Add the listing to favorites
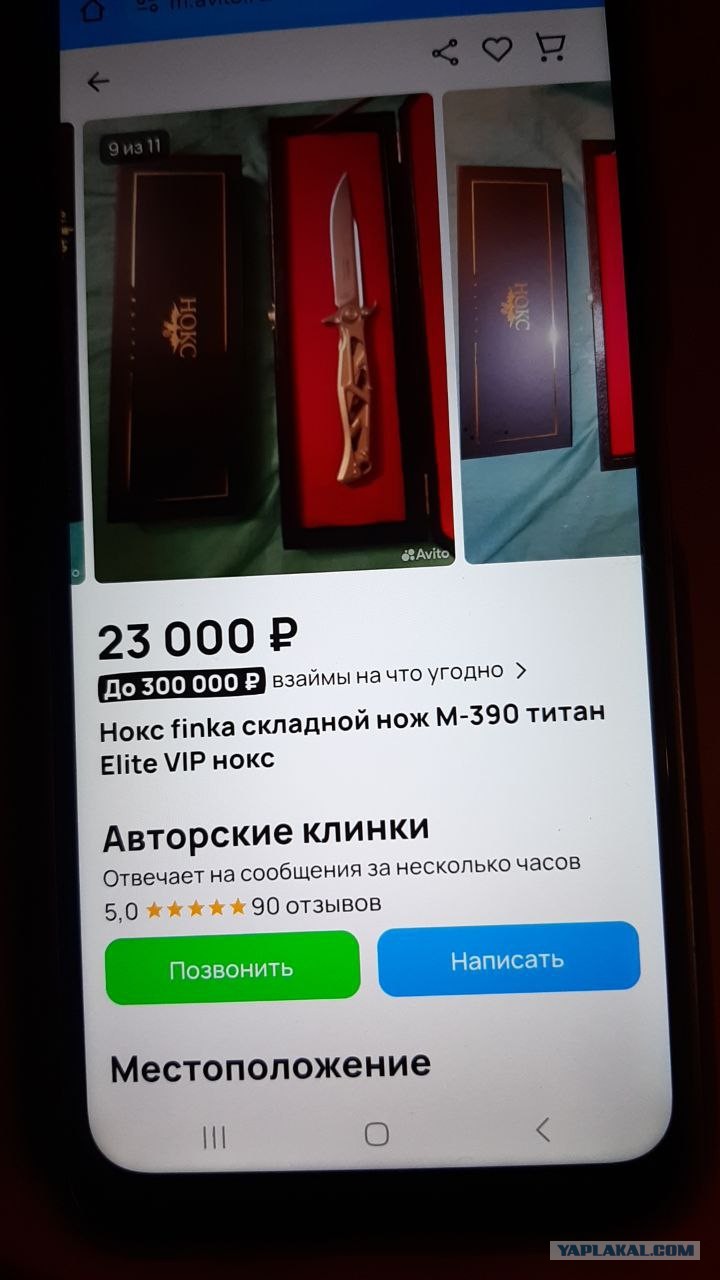This screenshot has width=720, height=1280. point(497,49)
